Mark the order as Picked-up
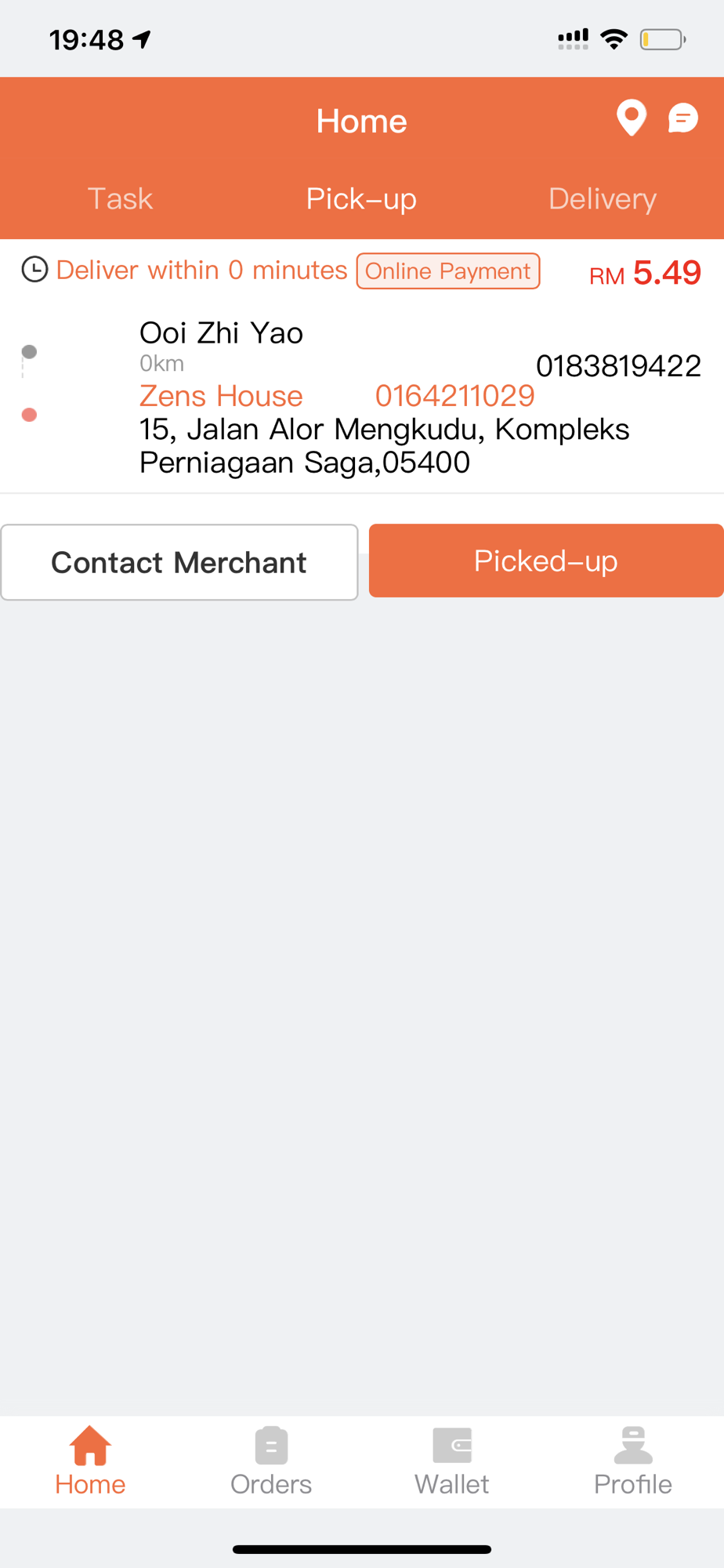This screenshot has width=724, height=1568. 546,561
